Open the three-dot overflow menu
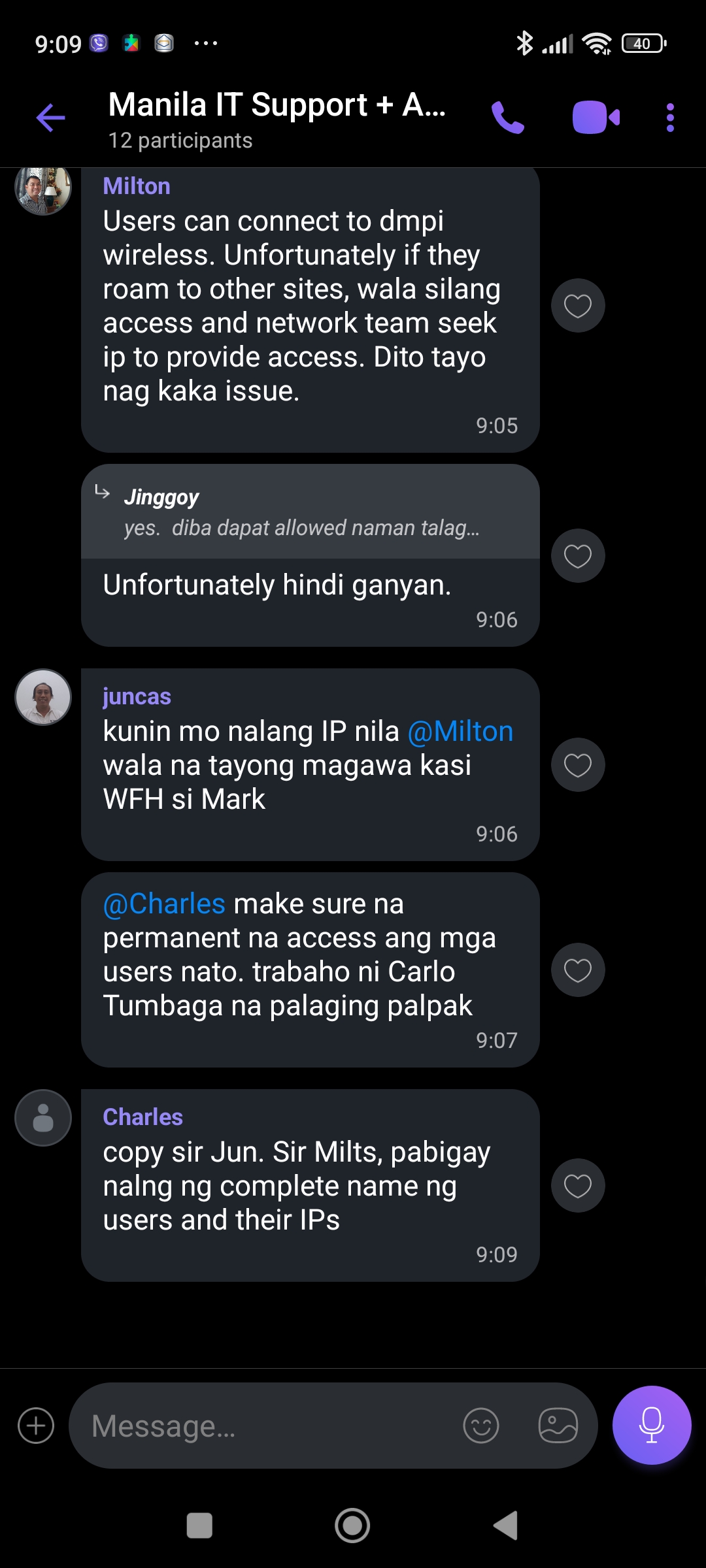The image size is (706, 1568). (x=670, y=118)
